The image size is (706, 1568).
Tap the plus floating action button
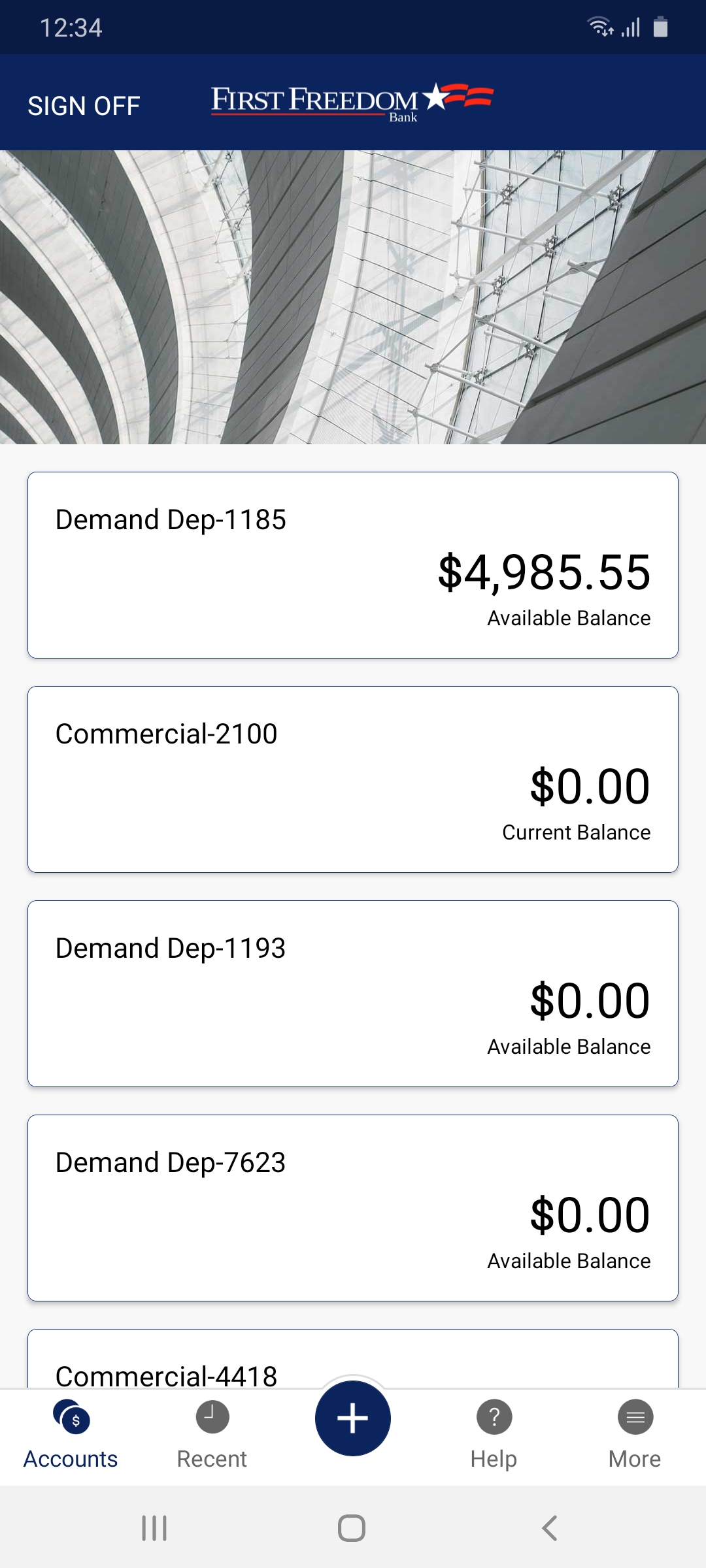click(353, 1418)
